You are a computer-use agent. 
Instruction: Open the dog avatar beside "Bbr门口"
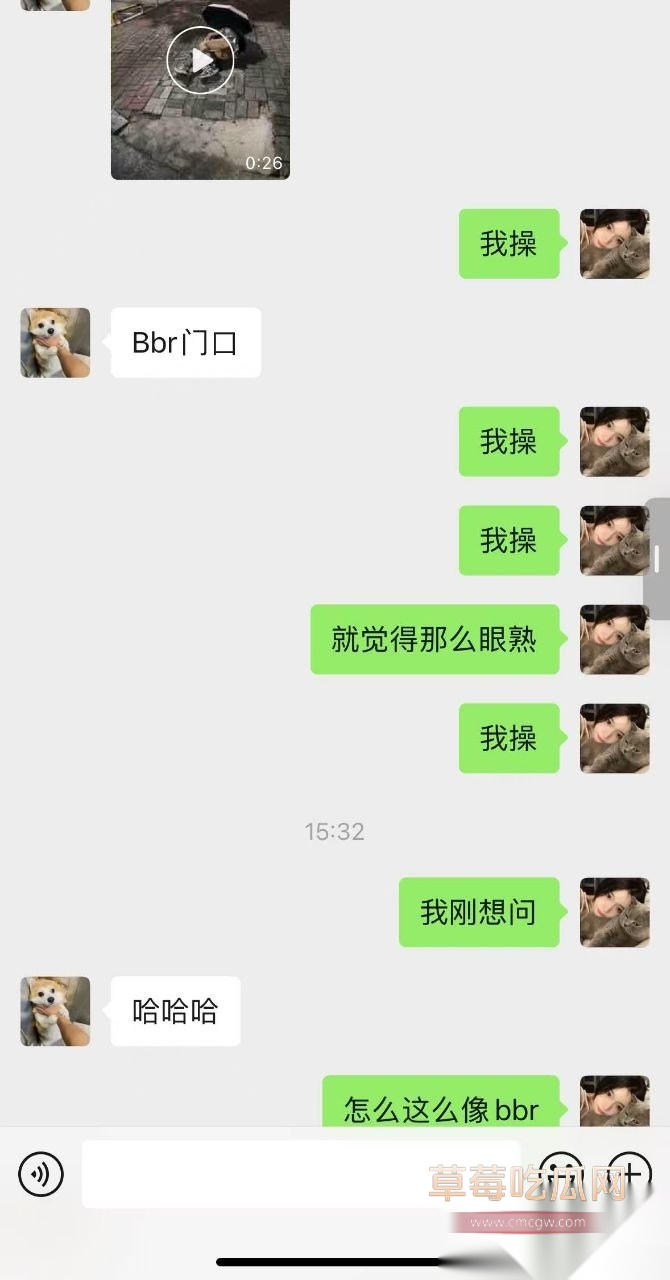(x=55, y=343)
